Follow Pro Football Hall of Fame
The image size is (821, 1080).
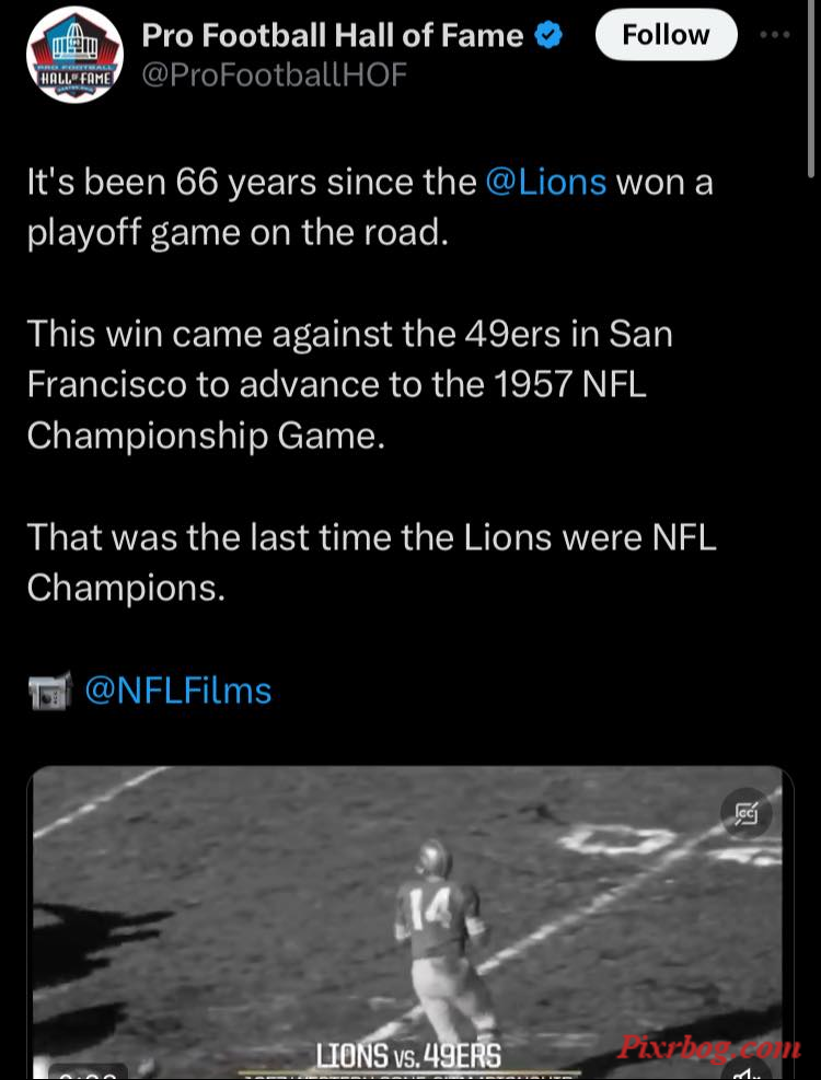coord(665,36)
